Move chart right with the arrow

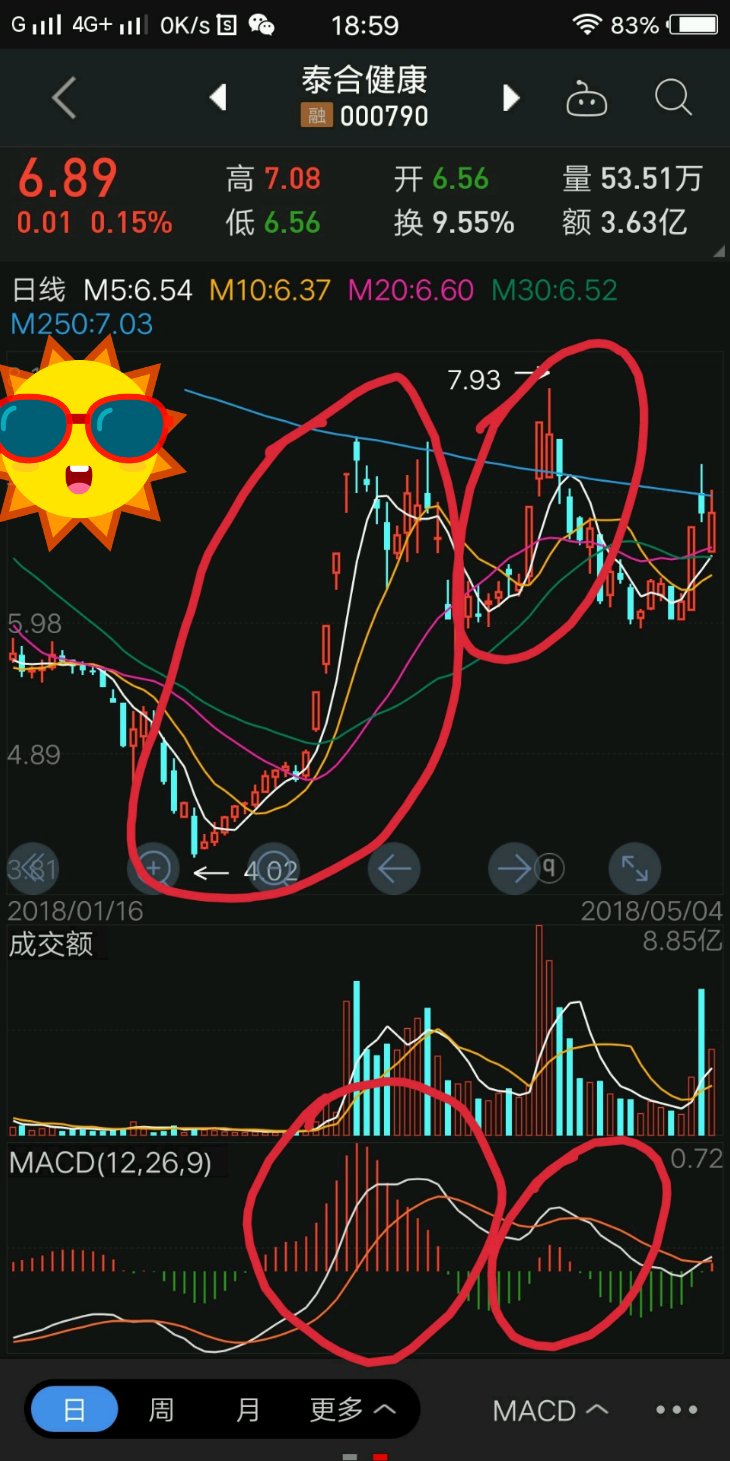[x=513, y=868]
